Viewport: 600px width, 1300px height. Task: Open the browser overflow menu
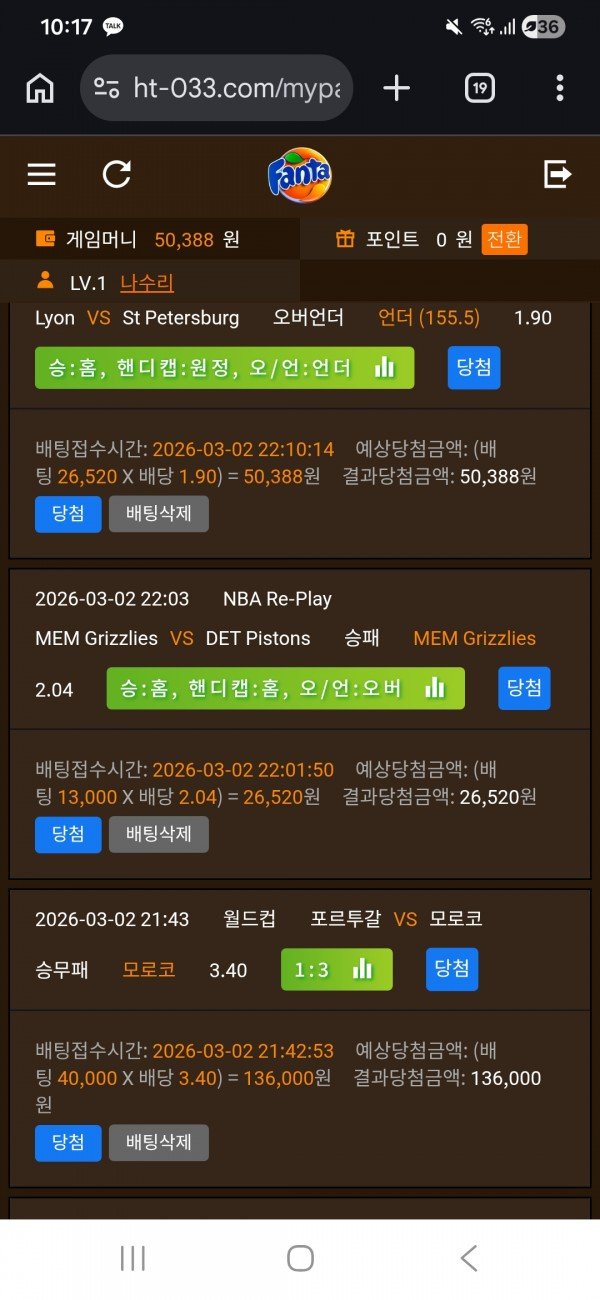coord(559,88)
